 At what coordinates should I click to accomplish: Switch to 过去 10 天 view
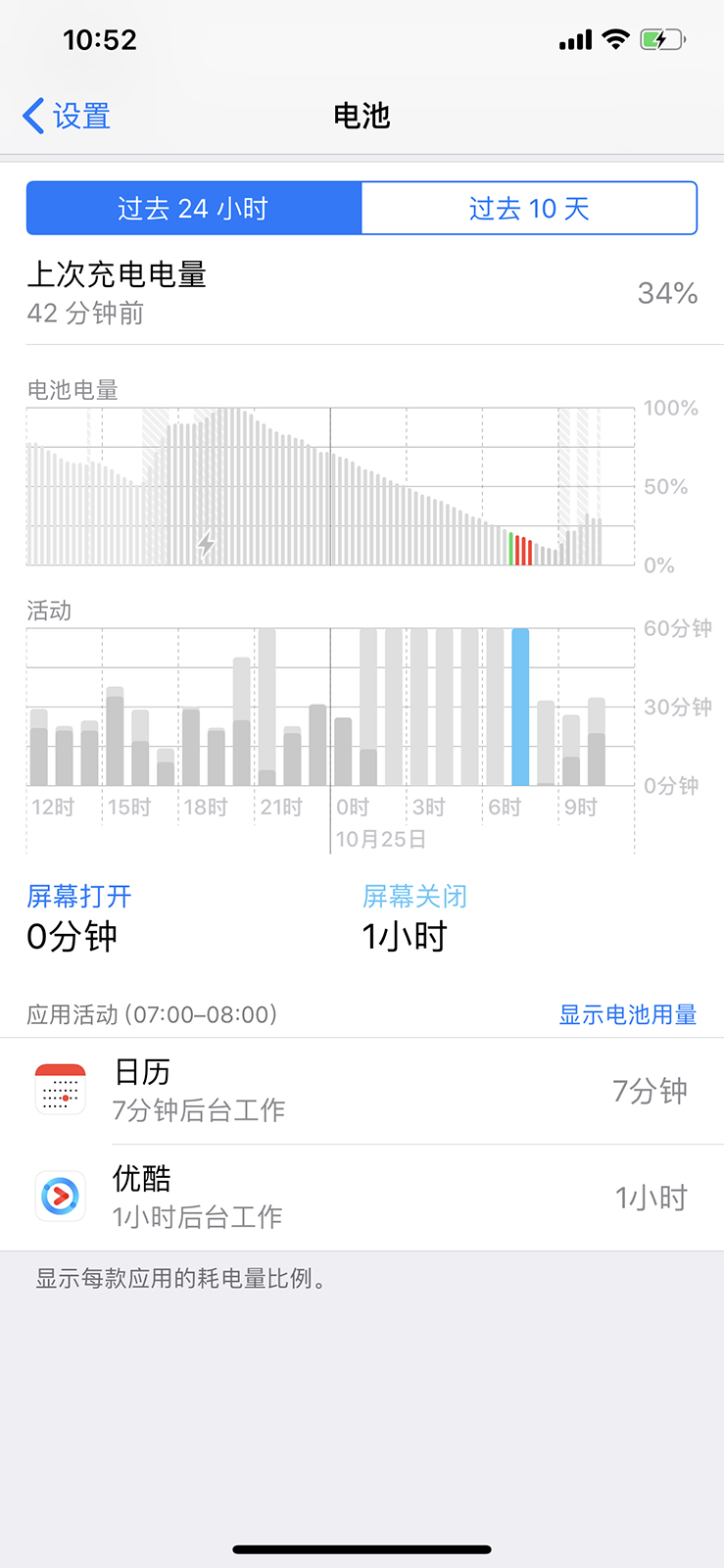click(x=529, y=208)
